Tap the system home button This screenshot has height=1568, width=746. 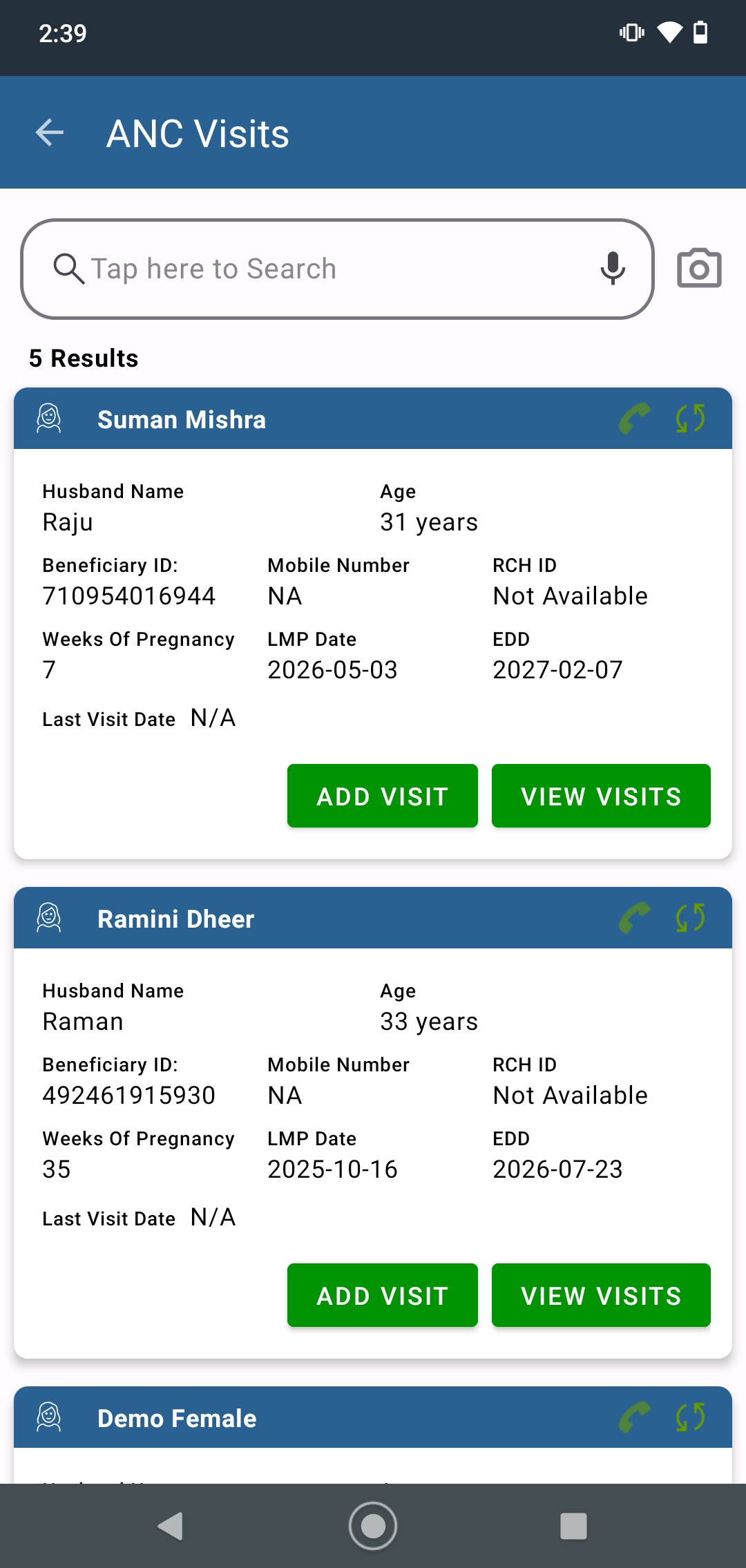373,1526
